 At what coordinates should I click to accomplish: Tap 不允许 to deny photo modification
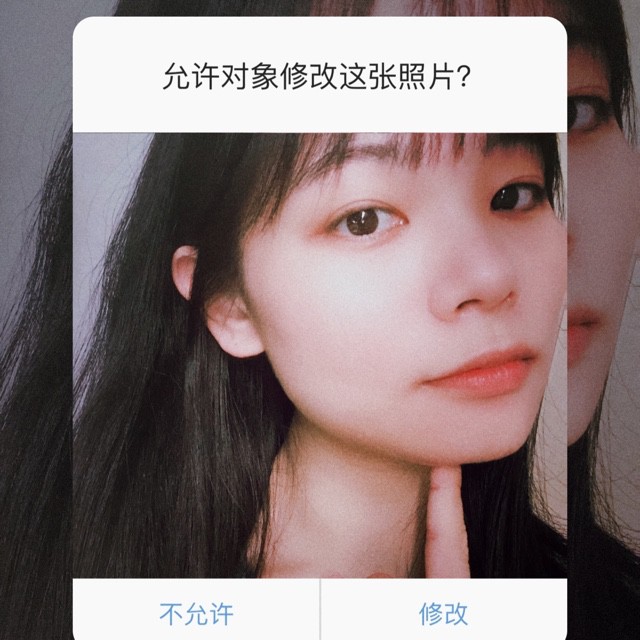click(x=196, y=612)
